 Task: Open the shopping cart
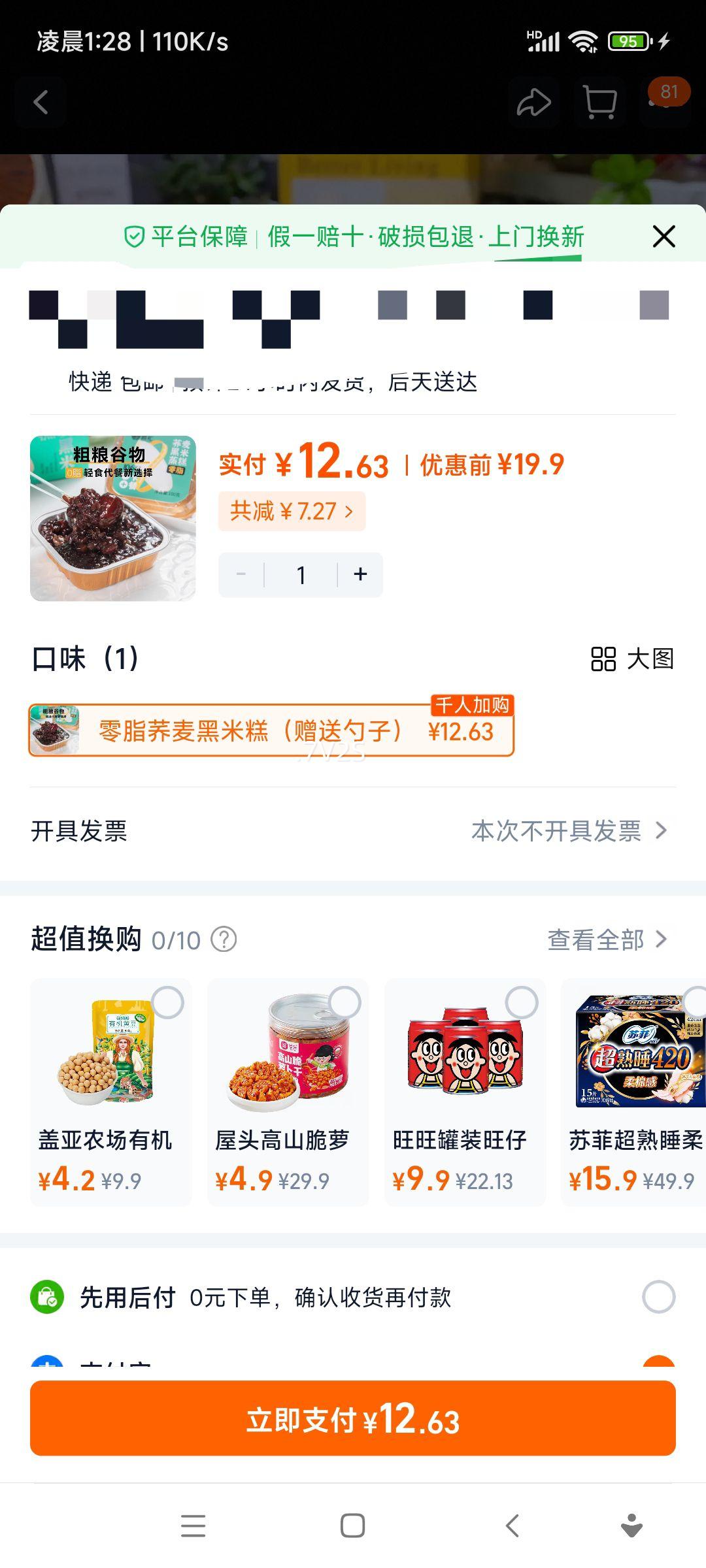click(x=599, y=102)
